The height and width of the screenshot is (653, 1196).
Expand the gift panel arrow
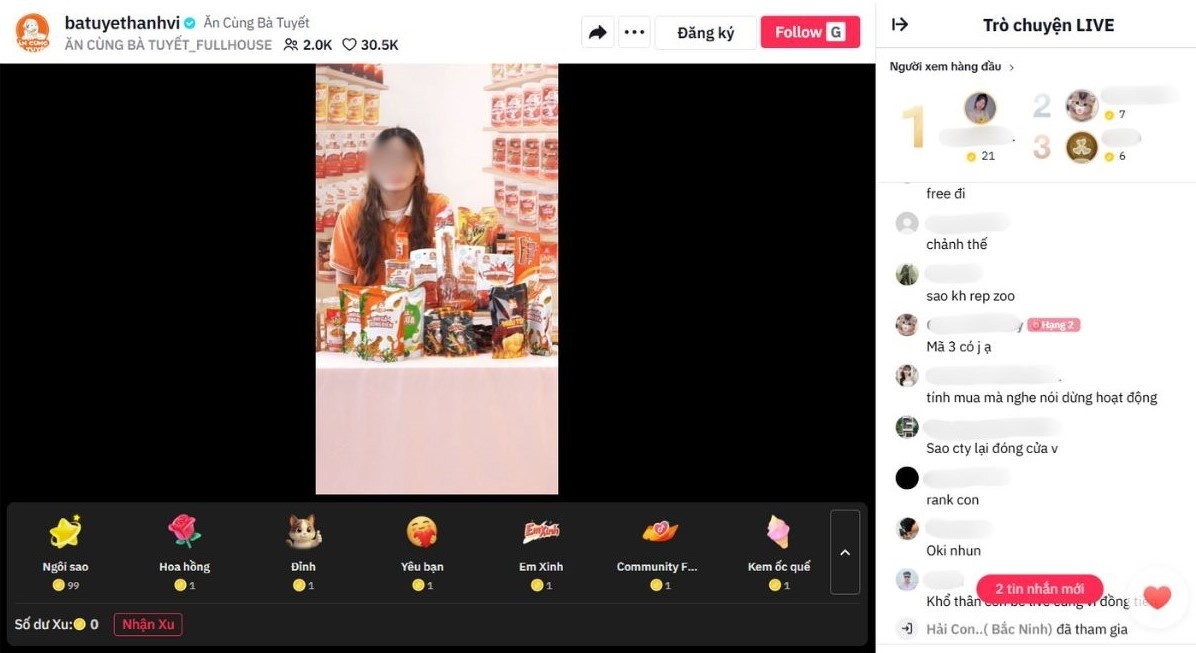tap(845, 552)
